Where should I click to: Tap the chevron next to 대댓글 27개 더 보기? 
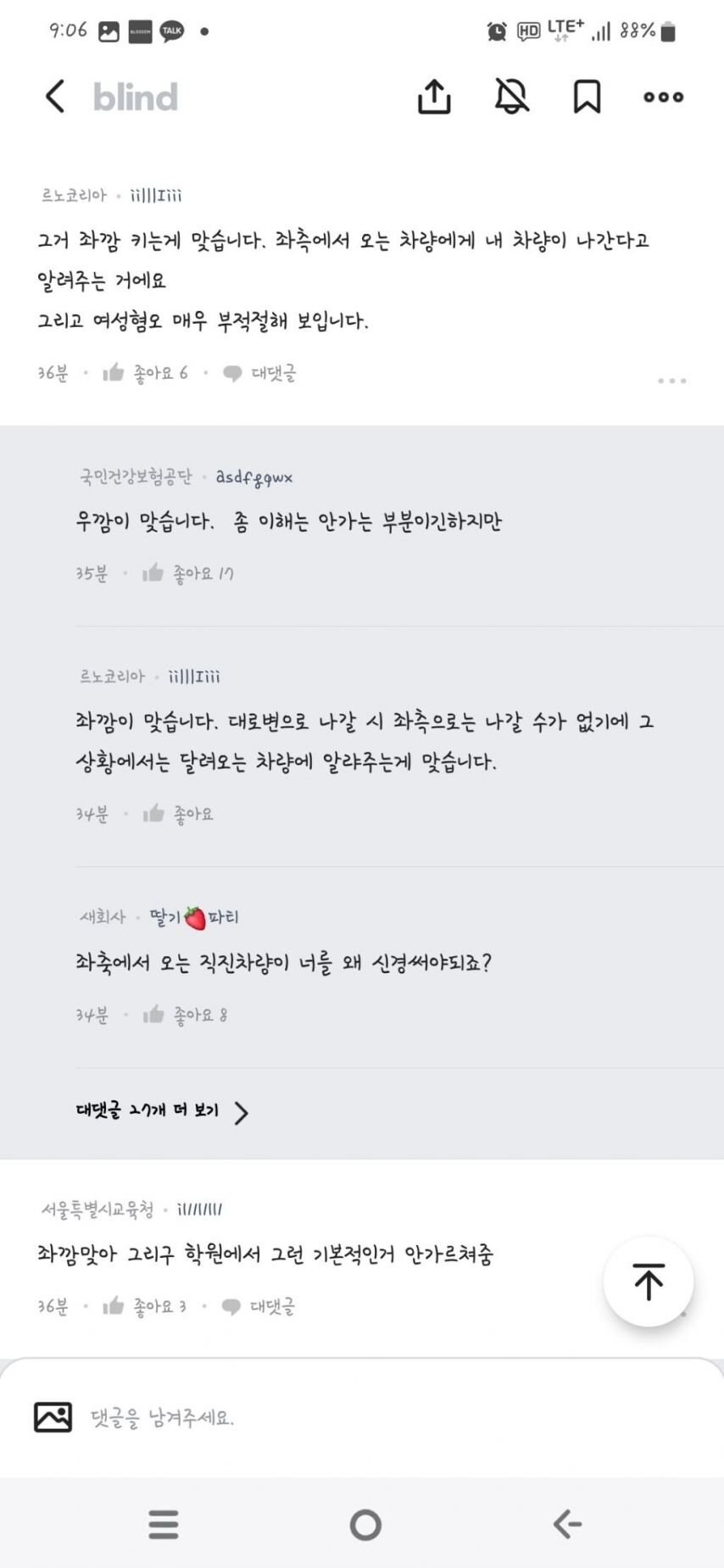point(242,1113)
